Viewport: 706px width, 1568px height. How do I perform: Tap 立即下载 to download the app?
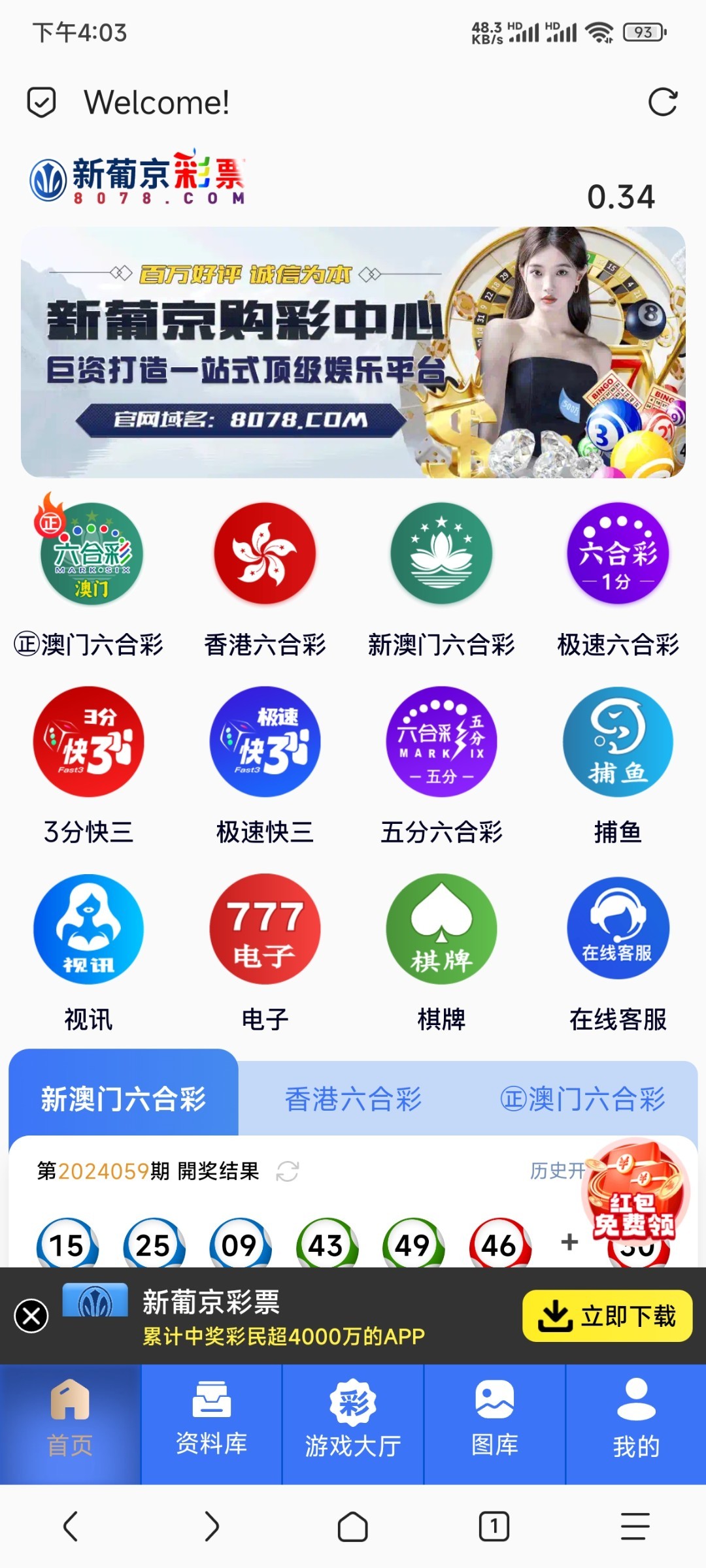(x=607, y=1316)
